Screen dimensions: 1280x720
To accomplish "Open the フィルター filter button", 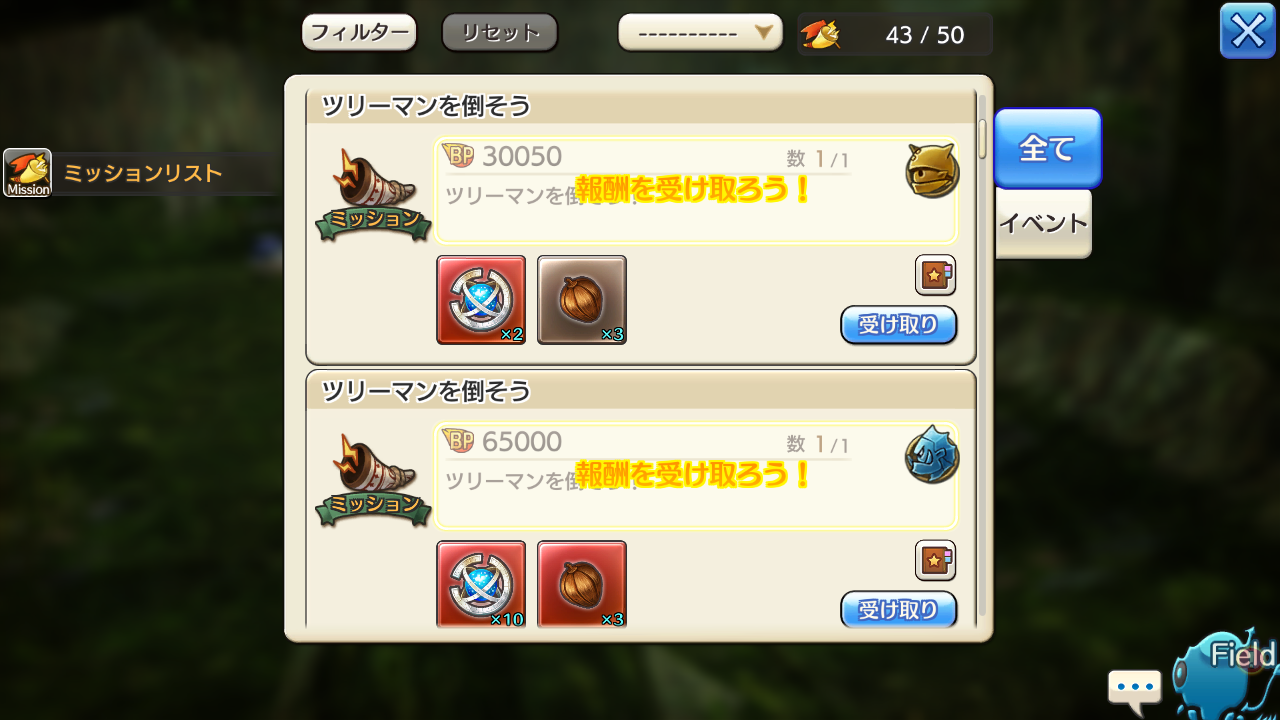I will [x=359, y=32].
